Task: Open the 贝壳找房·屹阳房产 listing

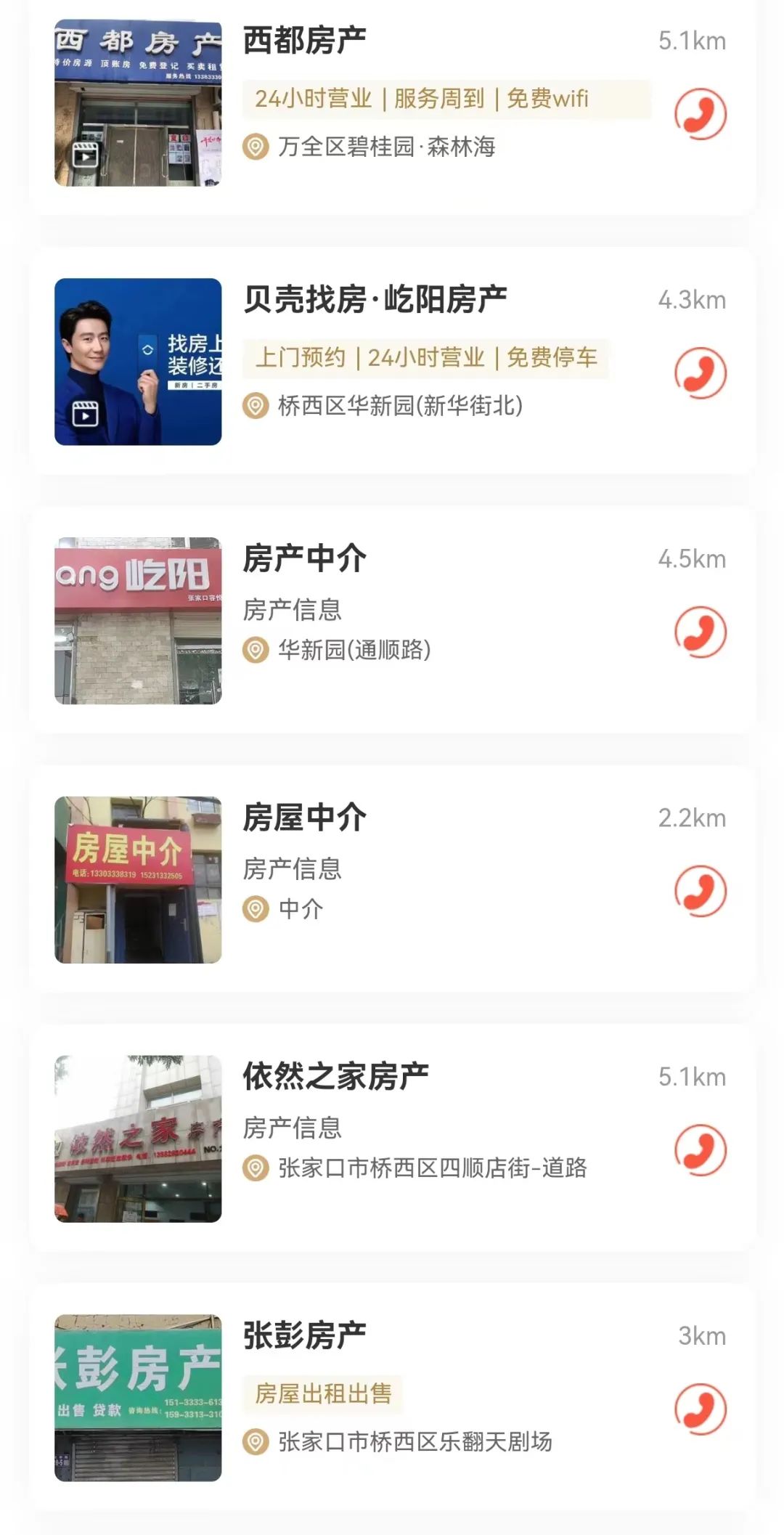Action: point(375,299)
